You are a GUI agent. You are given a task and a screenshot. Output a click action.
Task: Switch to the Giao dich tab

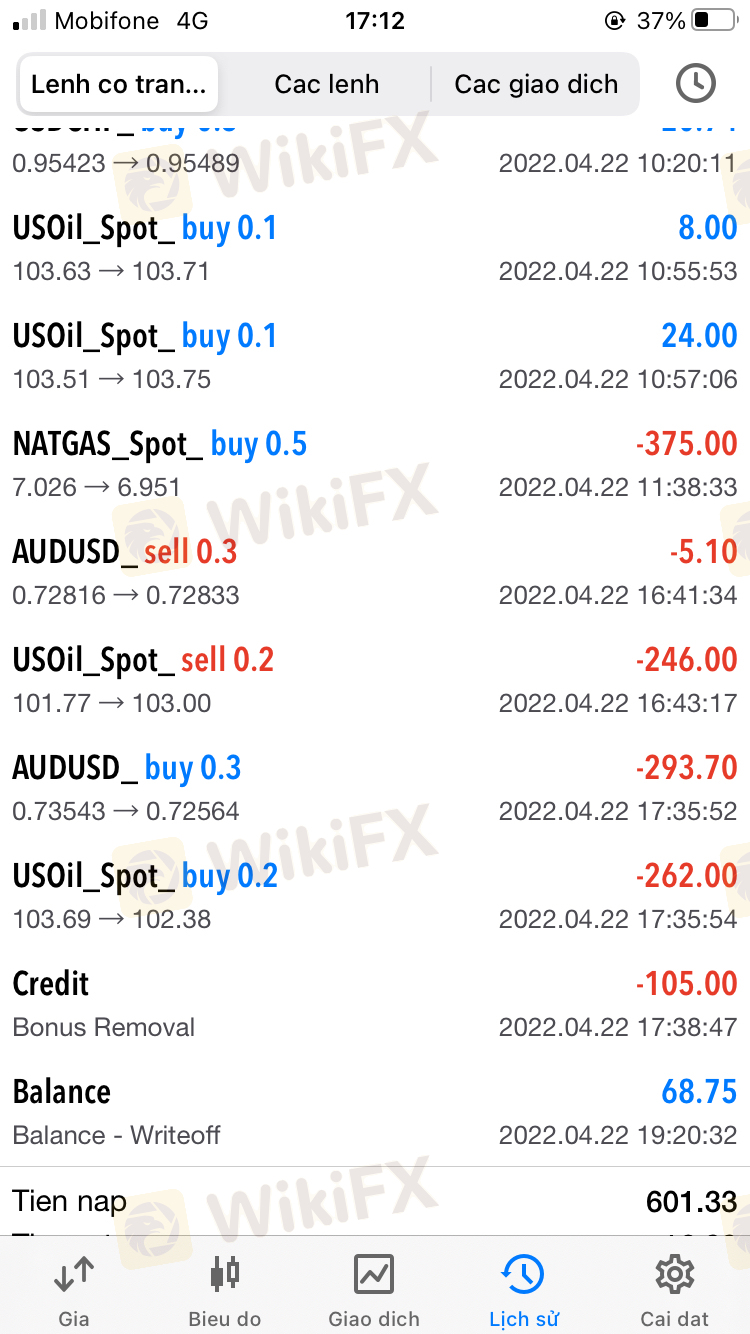tap(374, 1290)
